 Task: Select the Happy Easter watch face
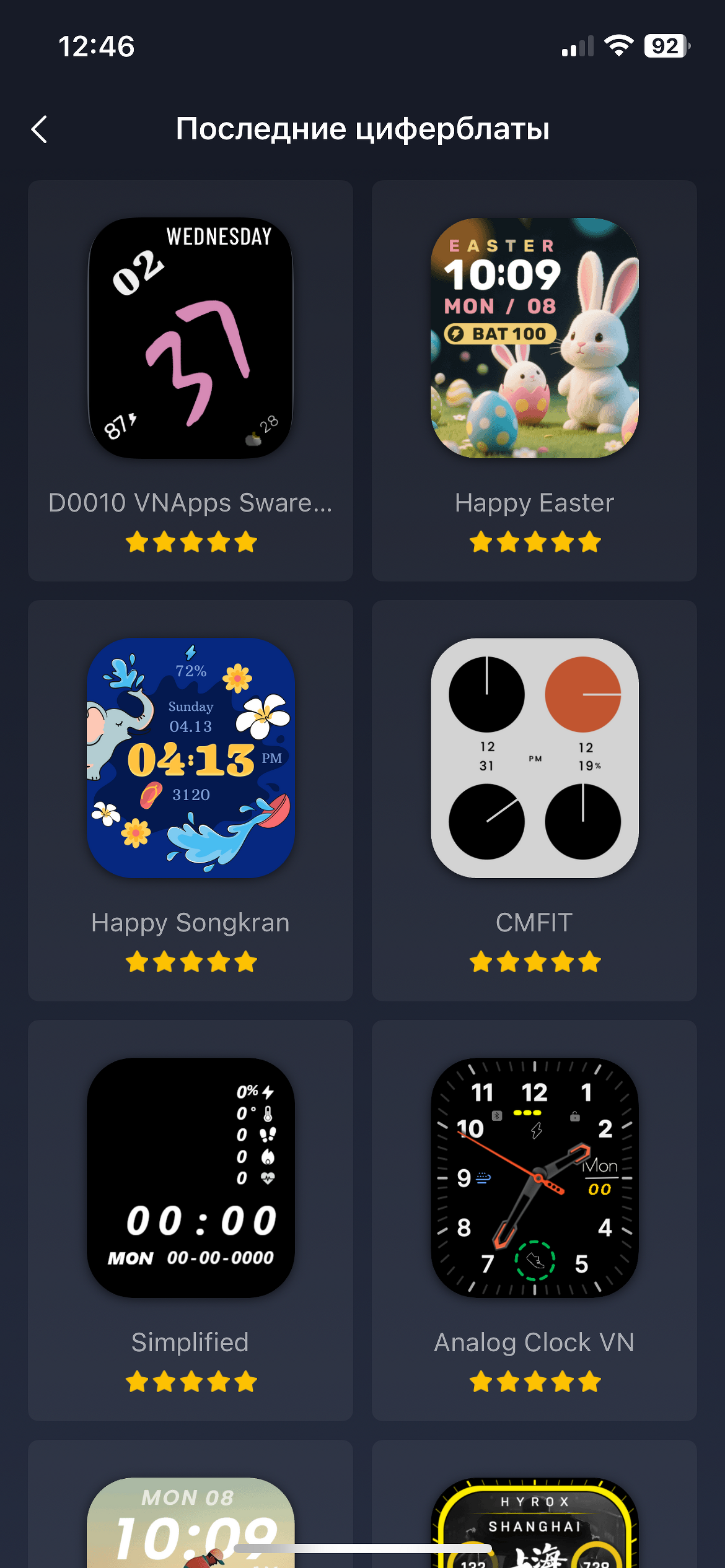coord(534,338)
